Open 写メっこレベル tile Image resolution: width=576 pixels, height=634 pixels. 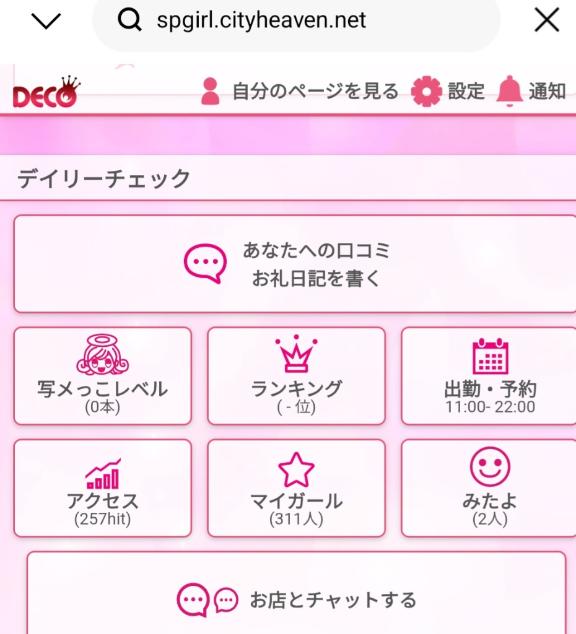pyautogui.click(x=103, y=376)
